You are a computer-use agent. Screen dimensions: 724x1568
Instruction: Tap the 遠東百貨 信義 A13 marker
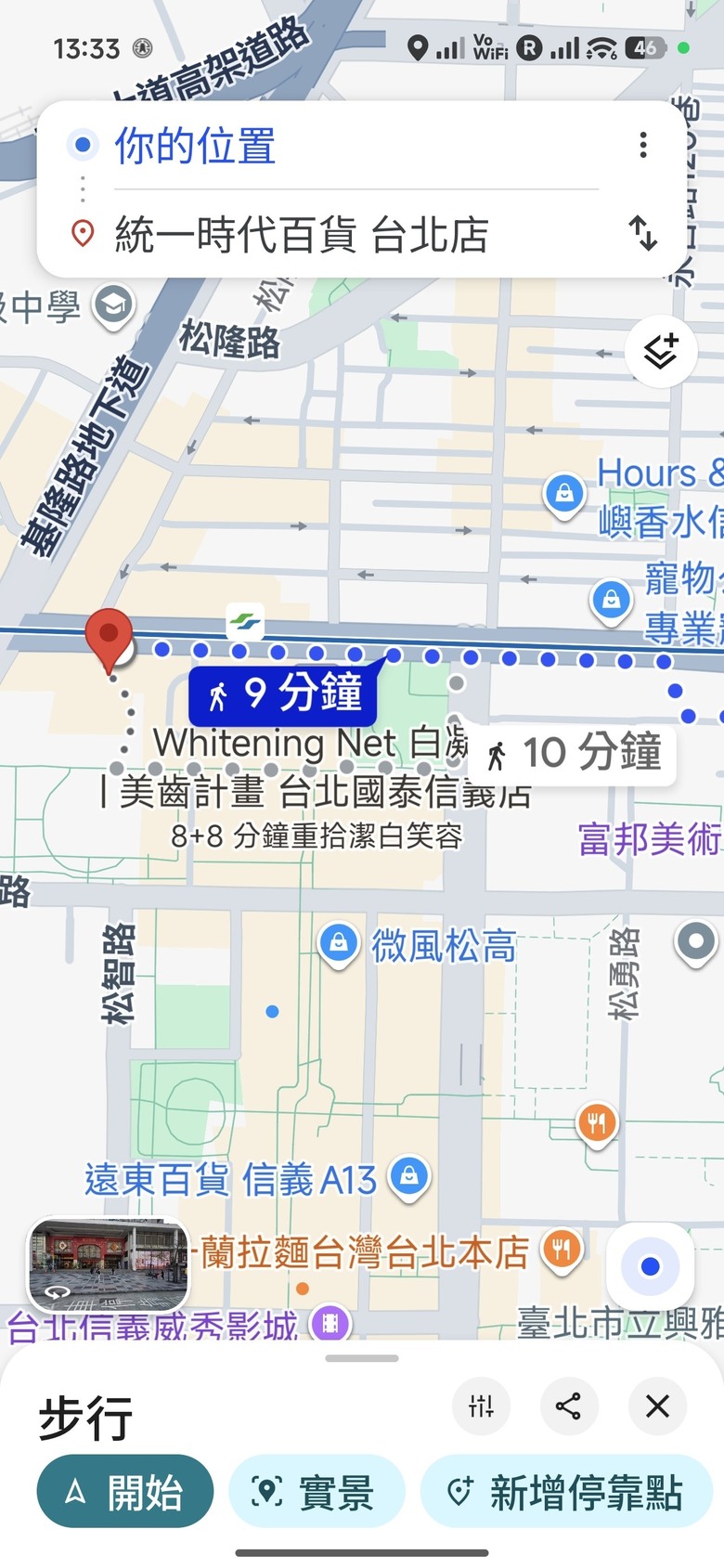click(409, 1177)
